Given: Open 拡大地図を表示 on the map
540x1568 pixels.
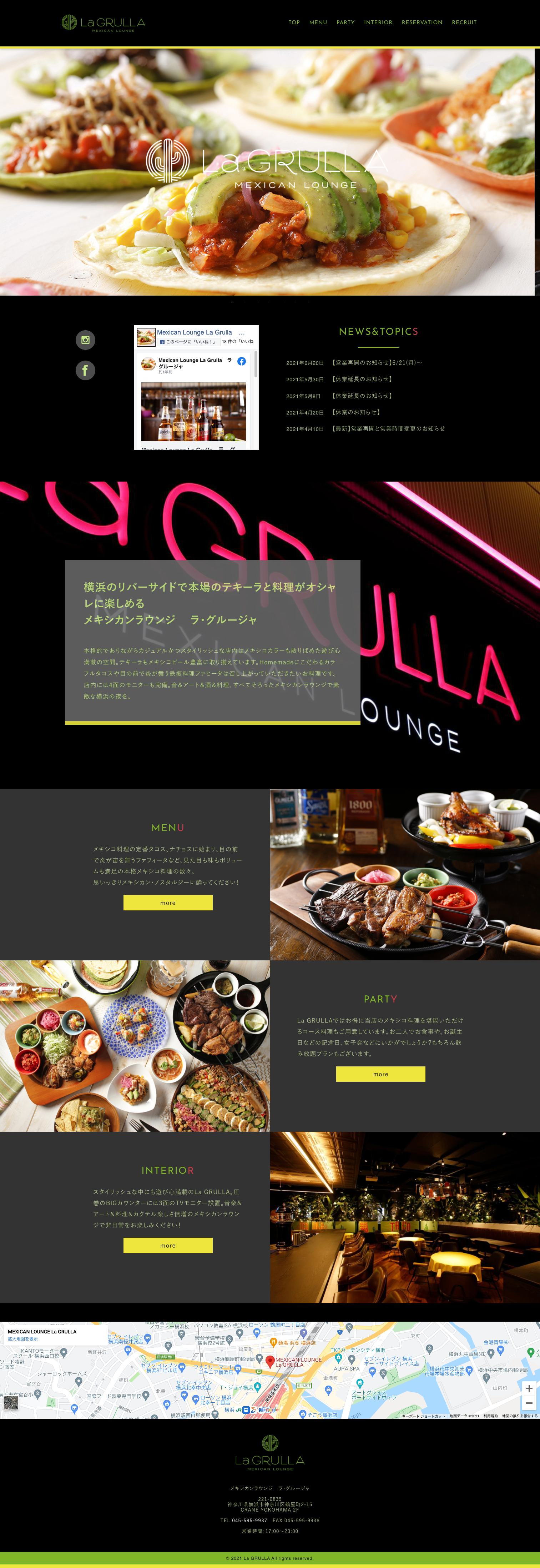Looking at the screenshot, I should (22, 1339).
